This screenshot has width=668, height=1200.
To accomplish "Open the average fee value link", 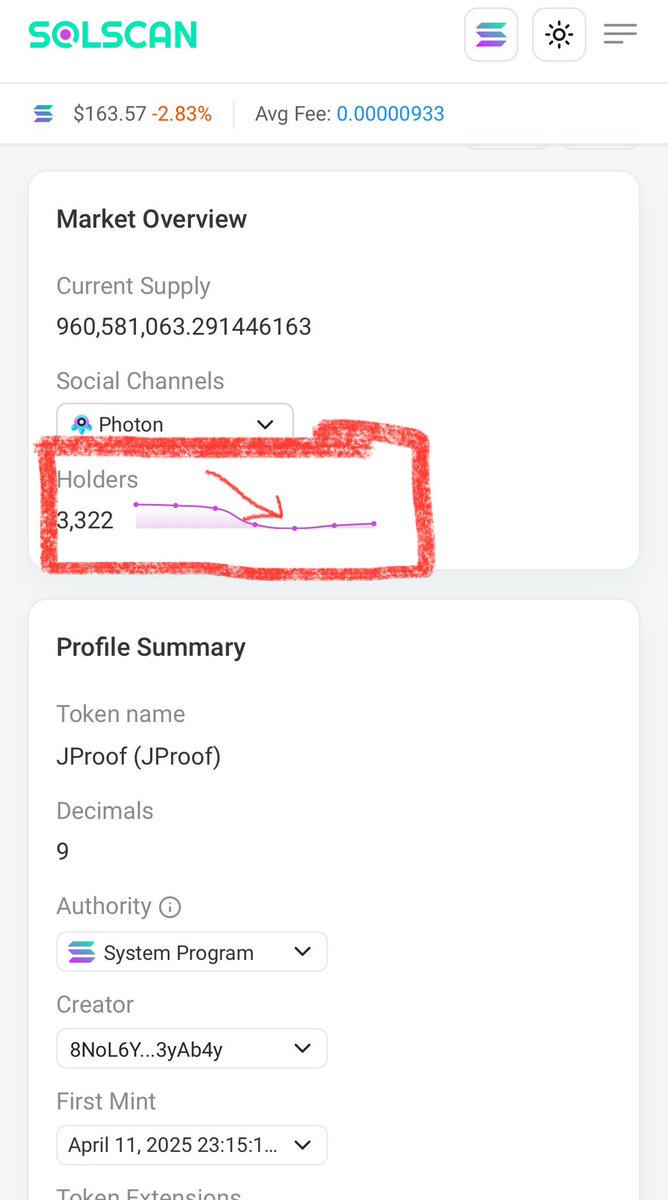I will click(390, 114).
